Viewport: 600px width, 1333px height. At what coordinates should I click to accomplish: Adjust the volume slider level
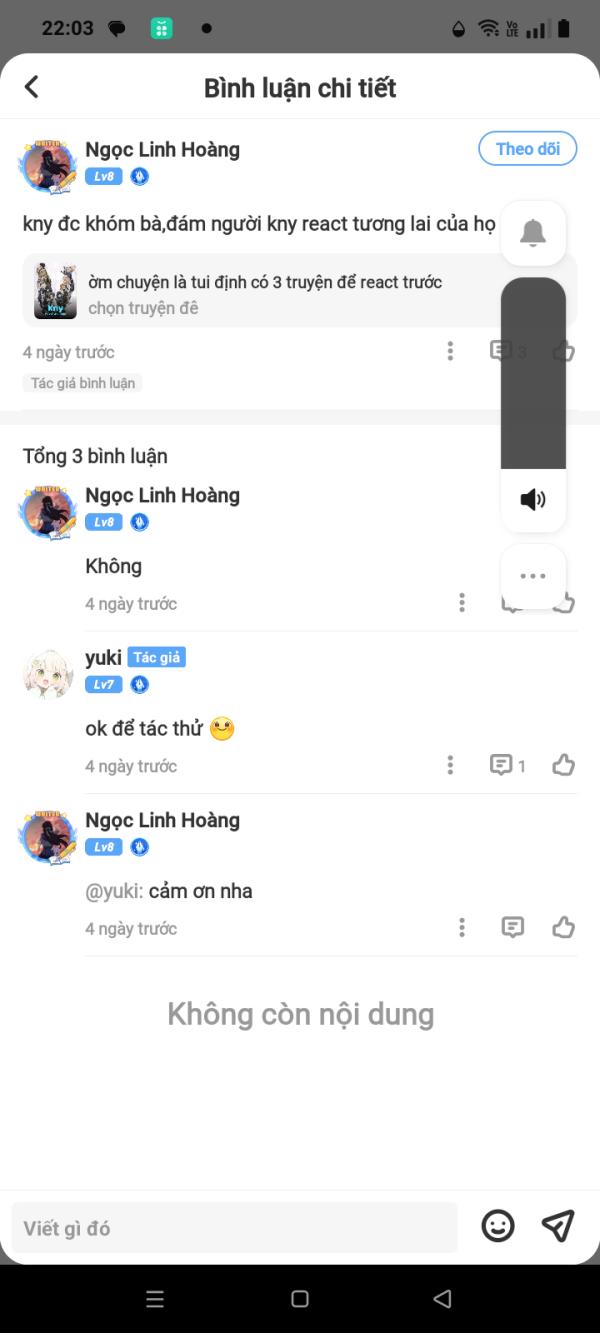point(533,373)
